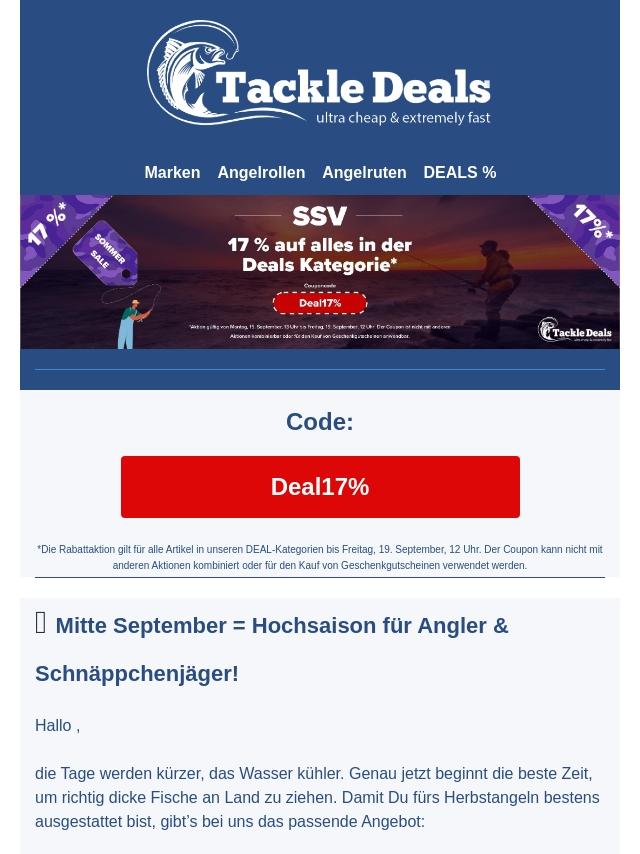Open the DEALS % section
640x854 pixels.
[x=459, y=172]
